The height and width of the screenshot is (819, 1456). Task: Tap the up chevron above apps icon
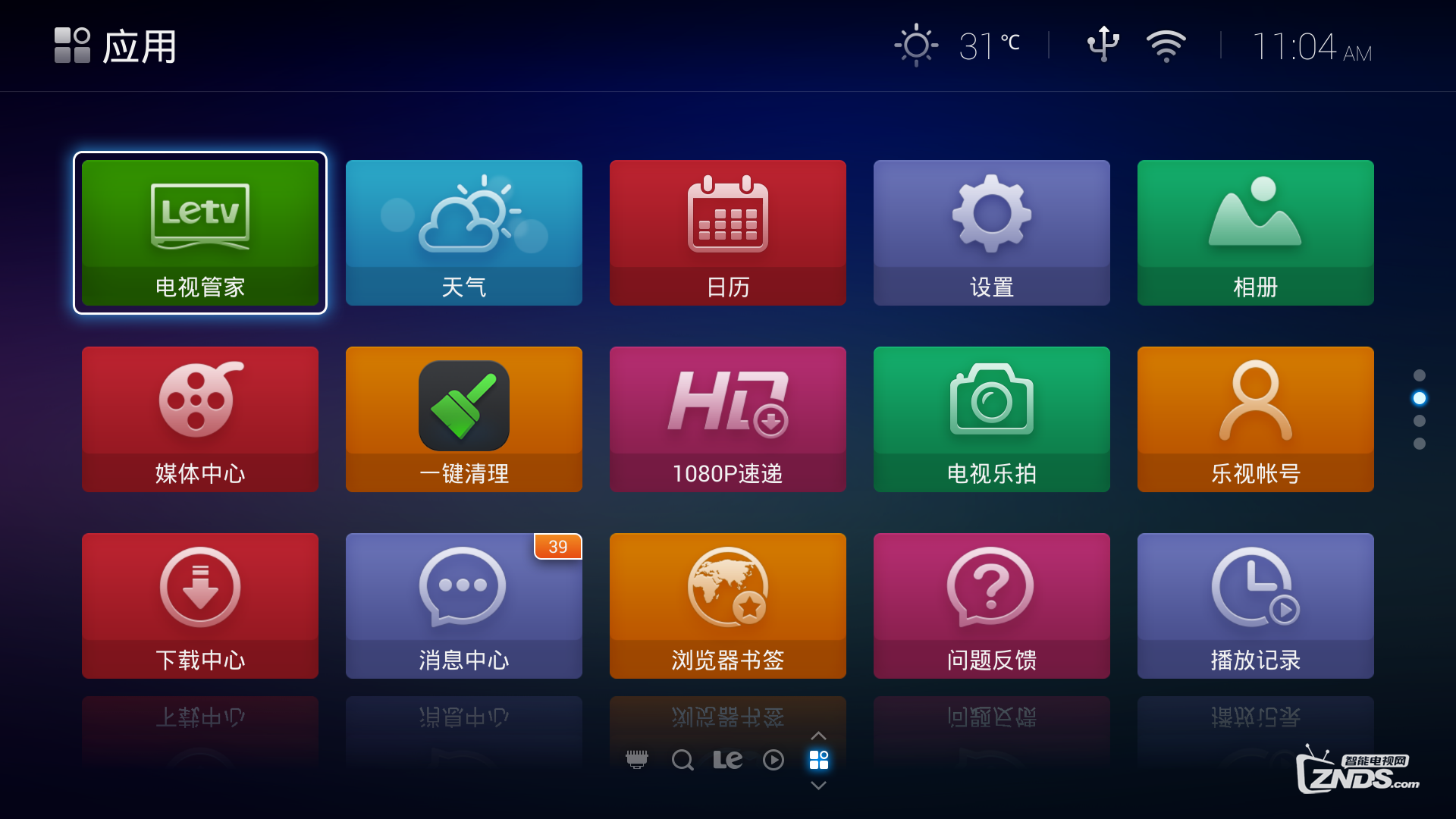[818, 736]
